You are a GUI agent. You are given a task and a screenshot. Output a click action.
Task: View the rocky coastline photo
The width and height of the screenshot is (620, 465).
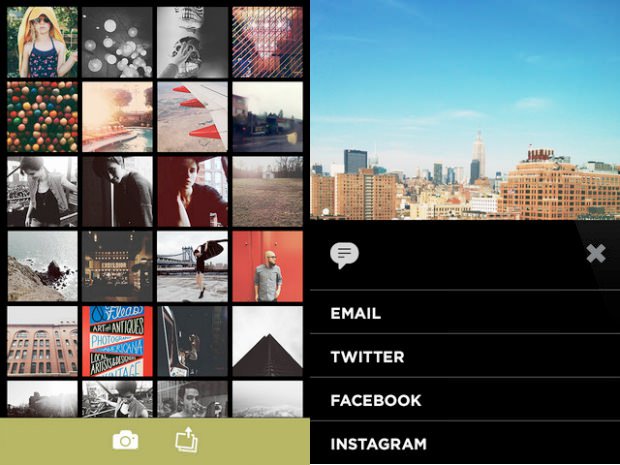point(42,266)
